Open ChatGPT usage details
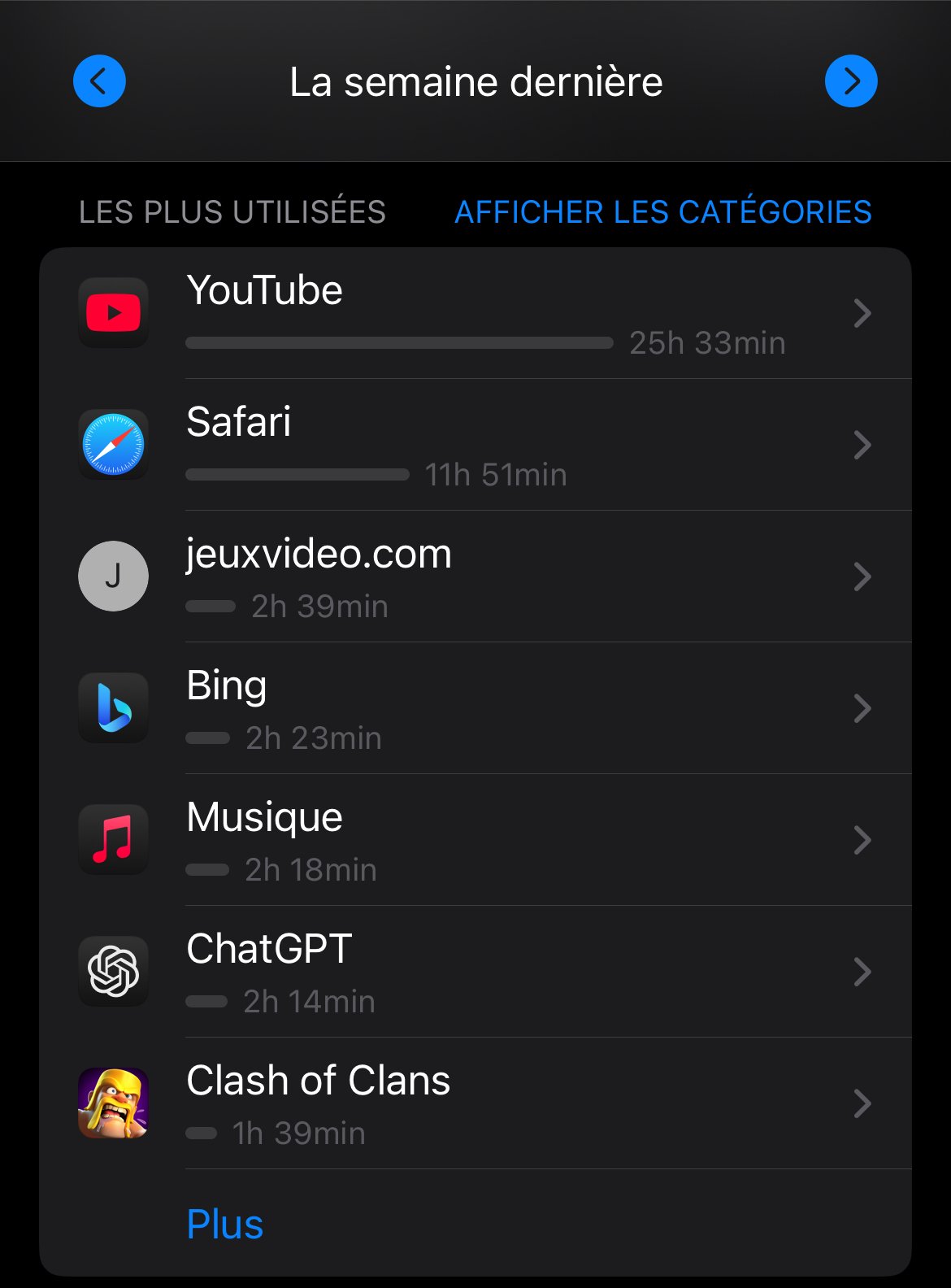 pyautogui.click(x=475, y=973)
